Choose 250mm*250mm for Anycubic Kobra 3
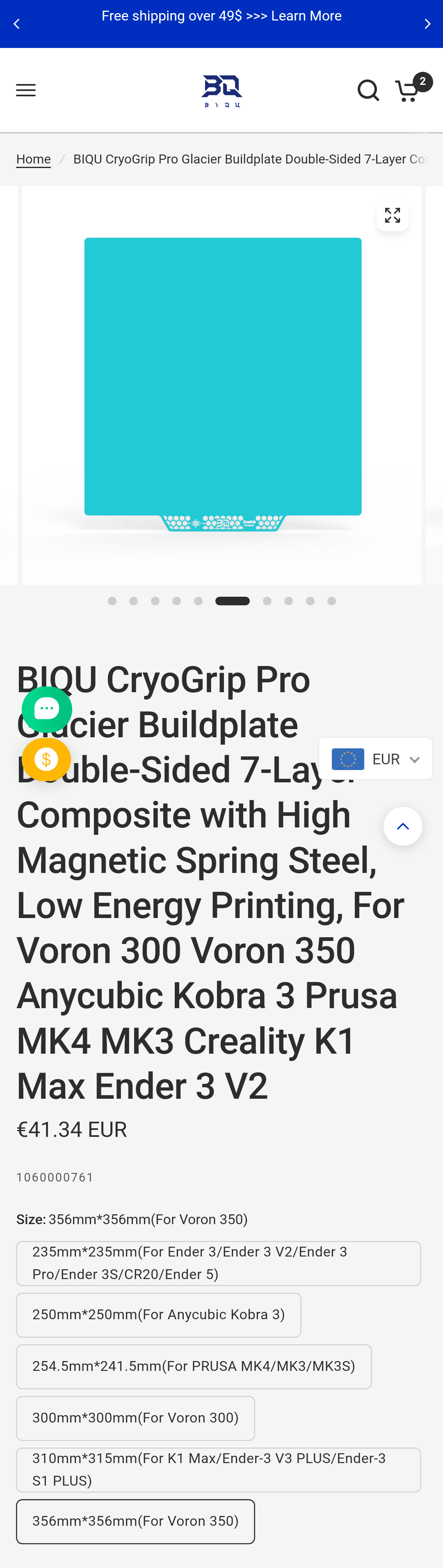The width and height of the screenshot is (443, 1568). pos(158,1315)
